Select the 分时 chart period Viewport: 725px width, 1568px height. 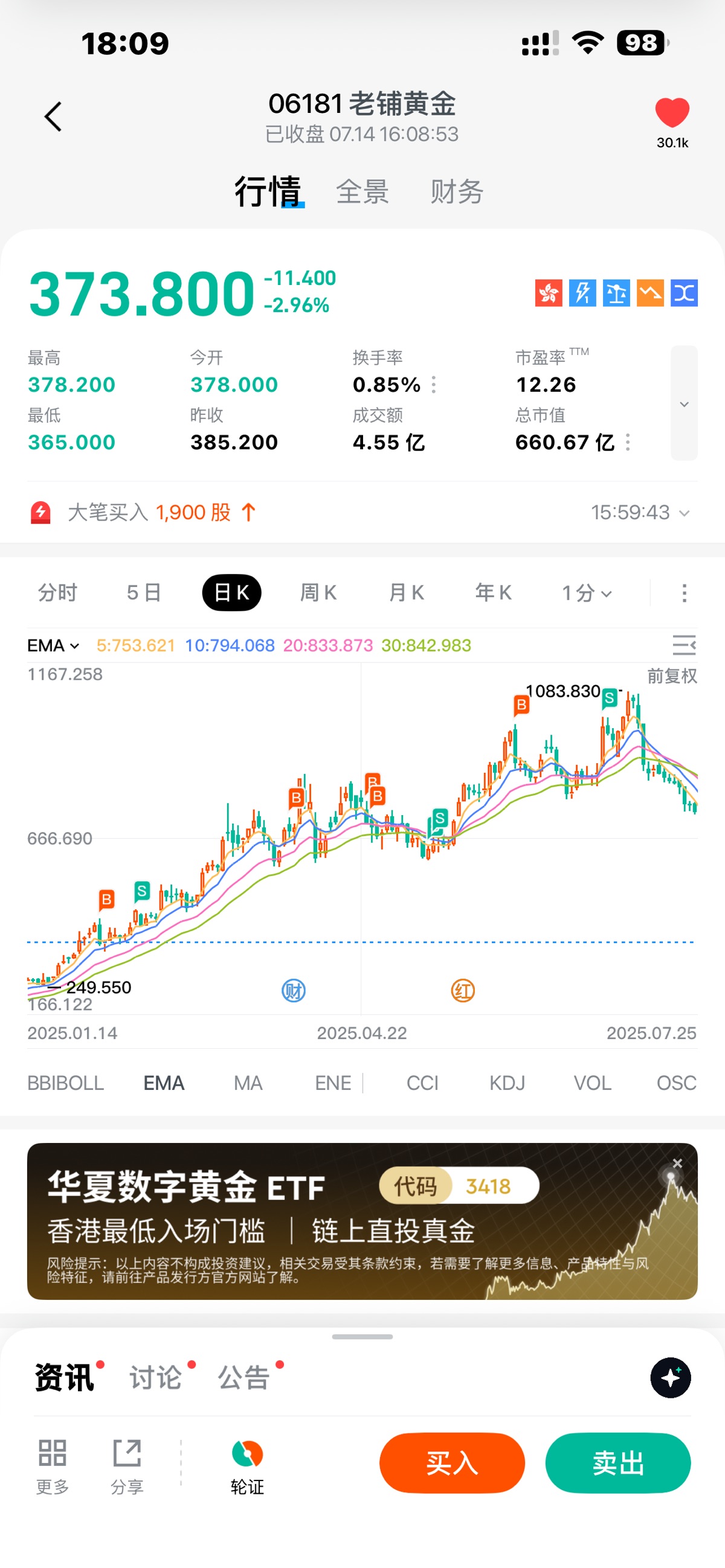58,592
